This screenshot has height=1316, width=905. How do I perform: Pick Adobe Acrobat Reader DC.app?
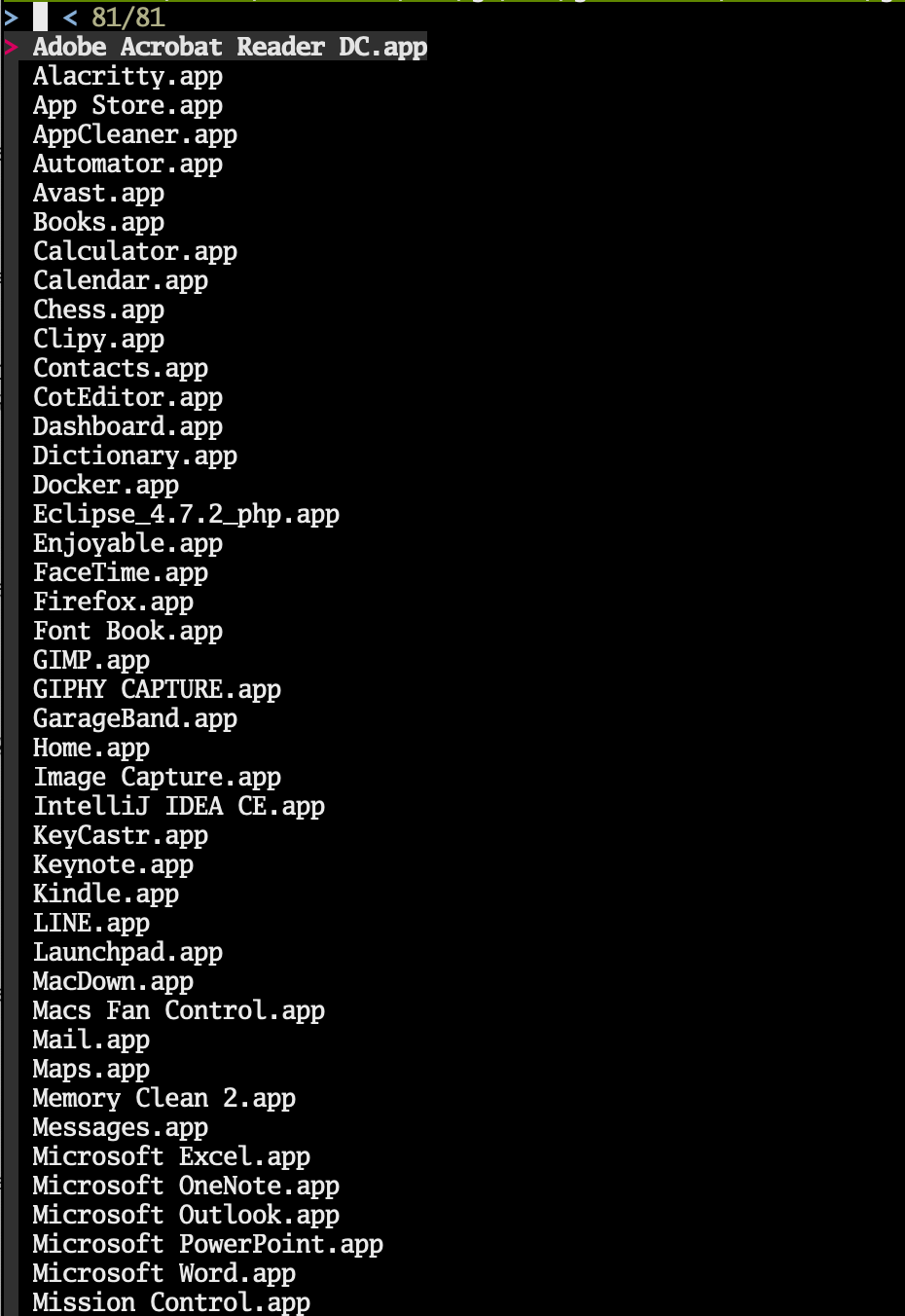click(230, 47)
